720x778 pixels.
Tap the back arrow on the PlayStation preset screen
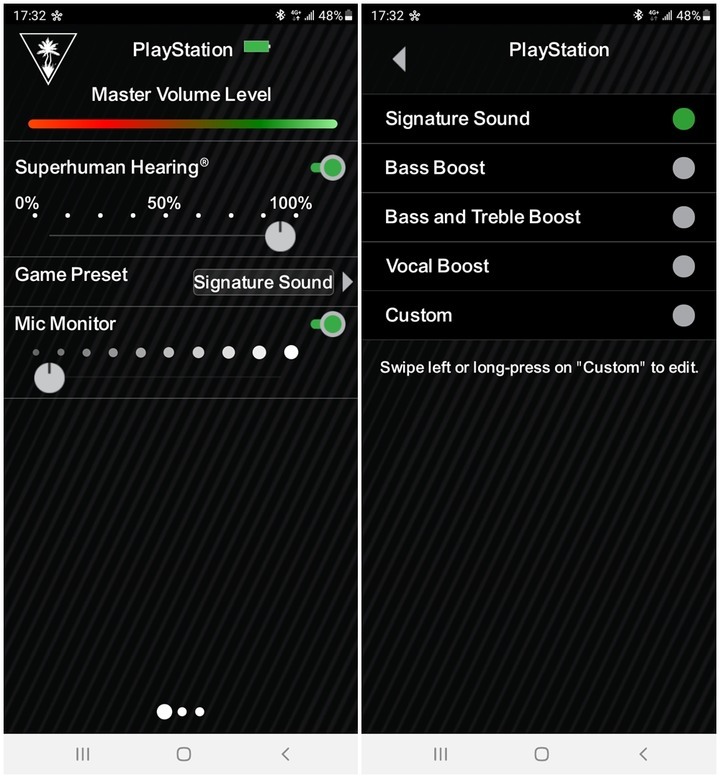click(x=397, y=59)
